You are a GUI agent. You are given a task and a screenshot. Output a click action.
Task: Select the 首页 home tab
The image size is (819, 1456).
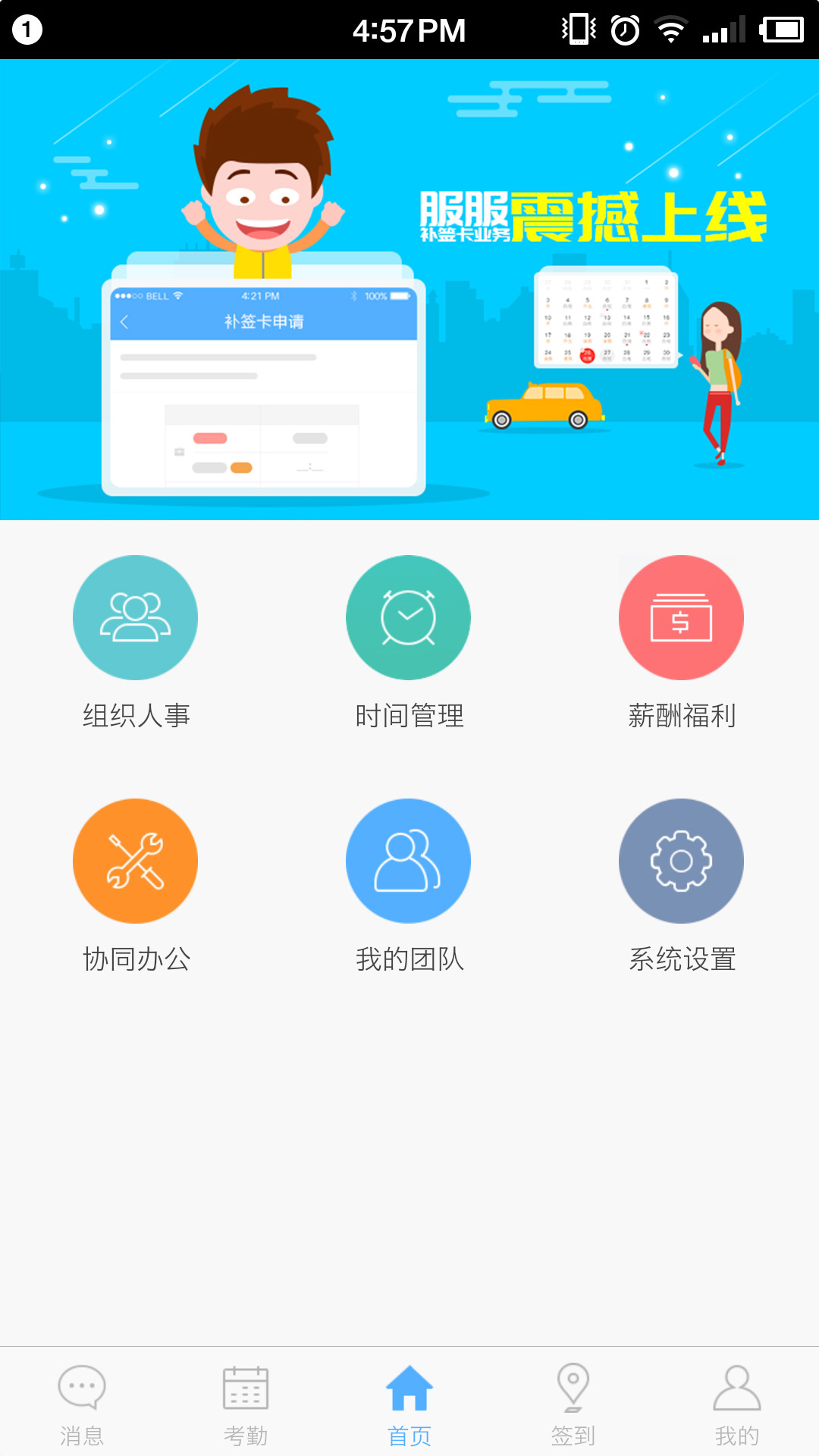pyautogui.click(x=409, y=1403)
